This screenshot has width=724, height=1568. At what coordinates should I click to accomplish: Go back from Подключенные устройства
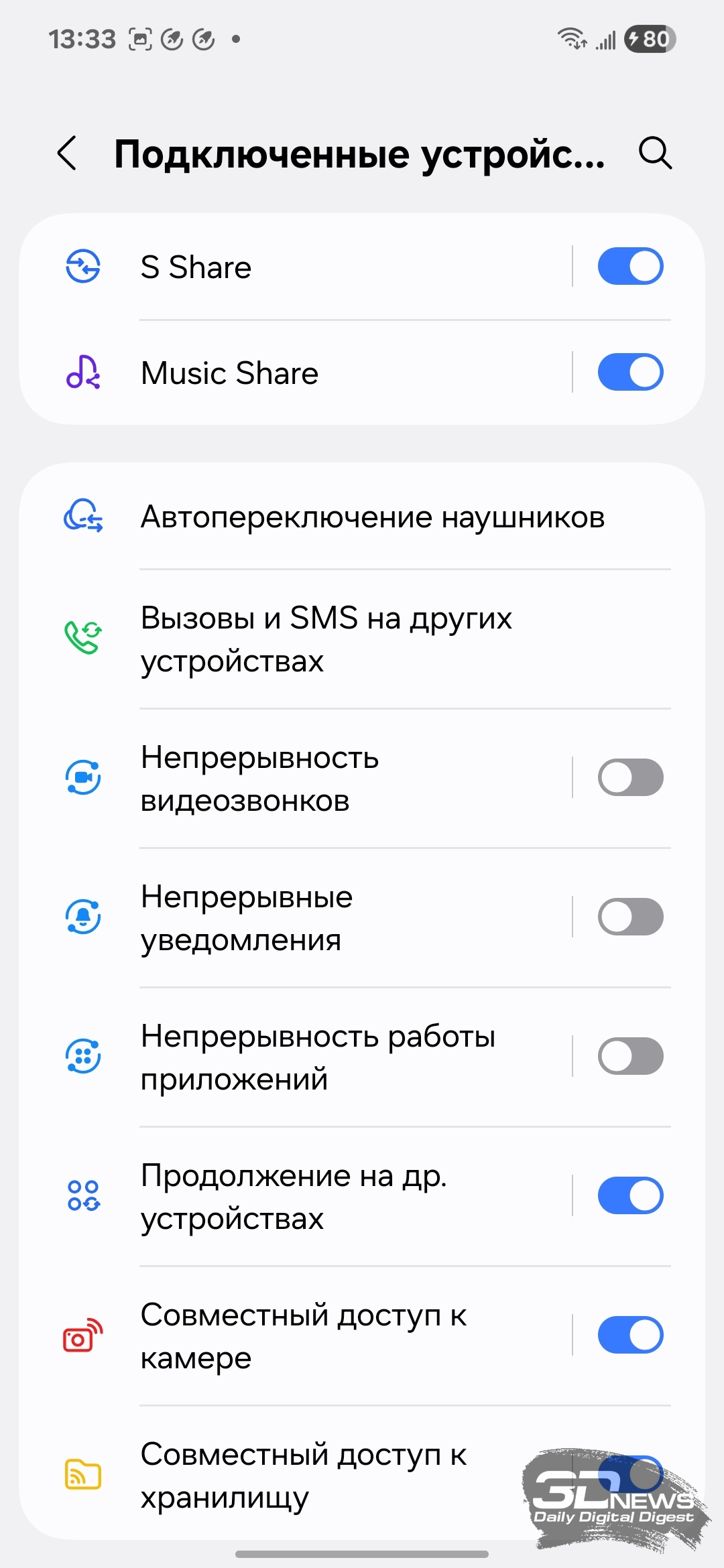click(67, 153)
